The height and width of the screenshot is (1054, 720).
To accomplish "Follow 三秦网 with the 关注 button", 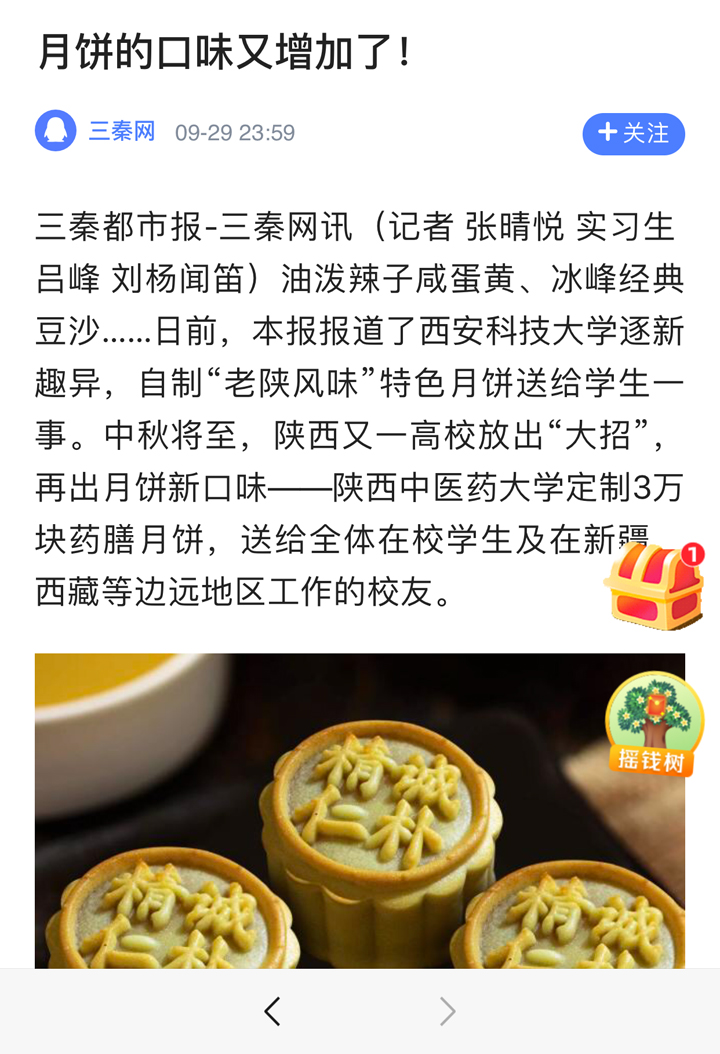I will (633, 134).
